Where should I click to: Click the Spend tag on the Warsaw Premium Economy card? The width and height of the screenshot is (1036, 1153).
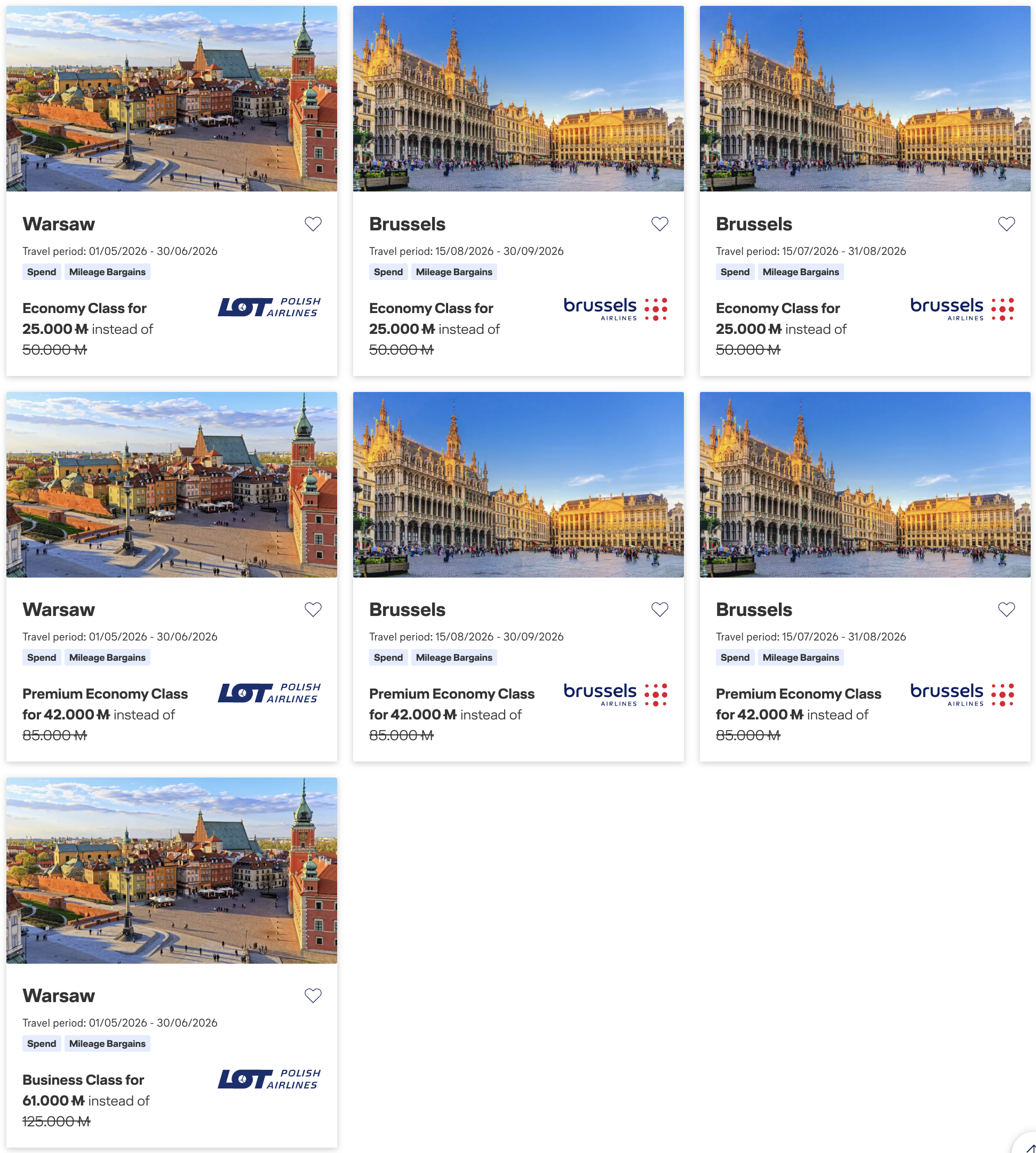coord(41,658)
